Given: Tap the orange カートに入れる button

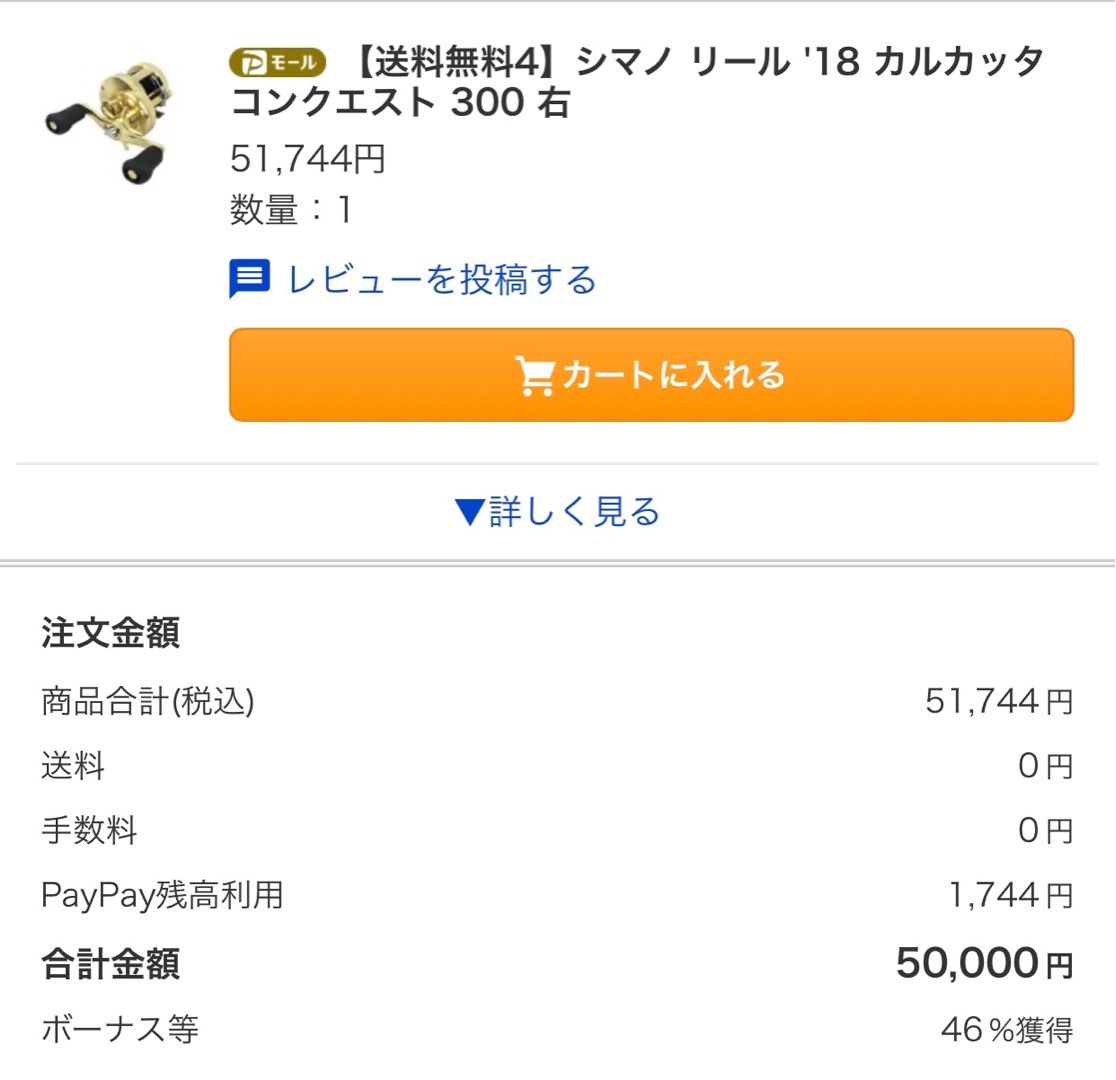Looking at the screenshot, I should [x=651, y=375].
